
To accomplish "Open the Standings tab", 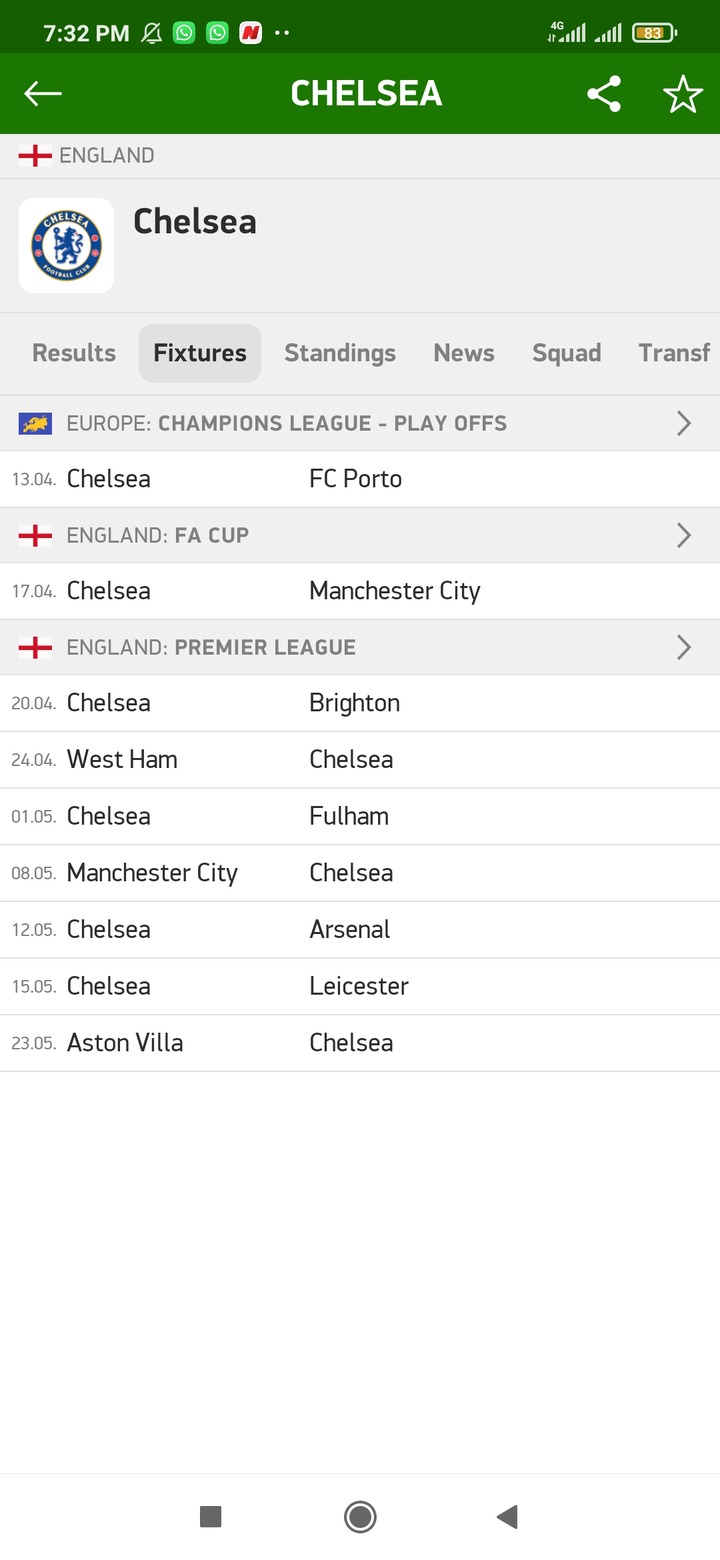I will pos(340,353).
